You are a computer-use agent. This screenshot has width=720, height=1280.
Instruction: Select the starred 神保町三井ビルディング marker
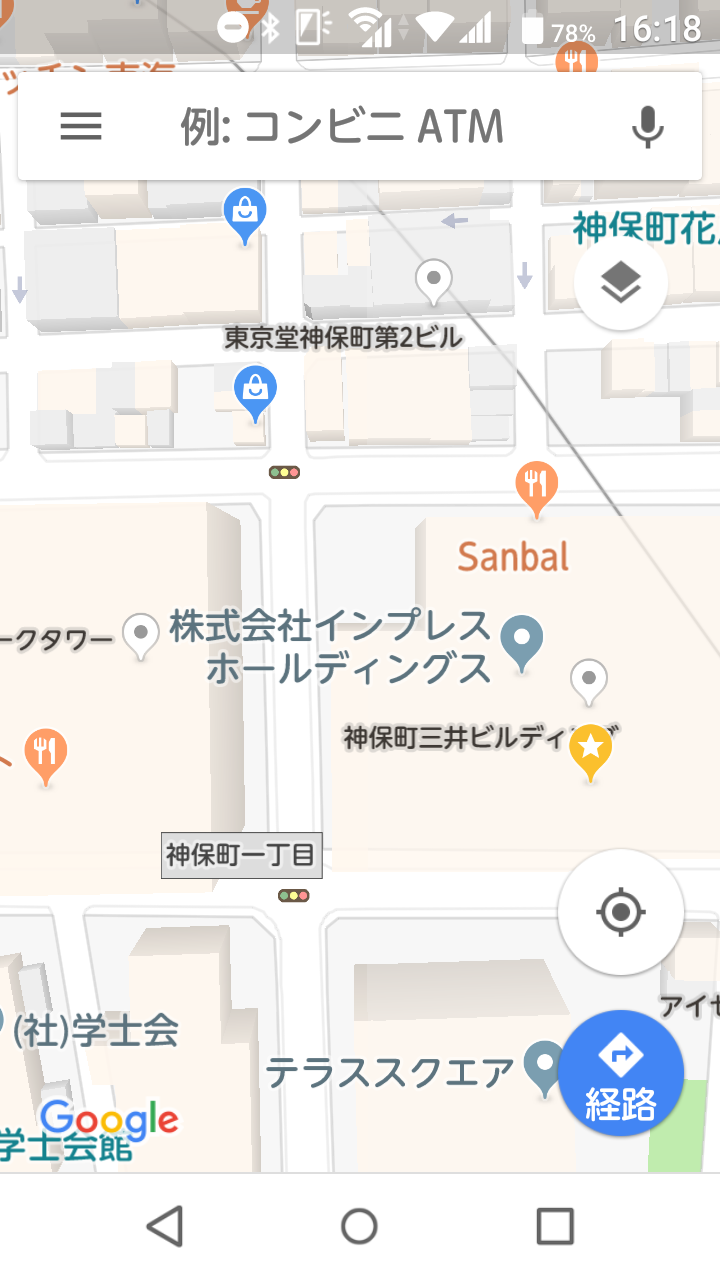(590, 750)
